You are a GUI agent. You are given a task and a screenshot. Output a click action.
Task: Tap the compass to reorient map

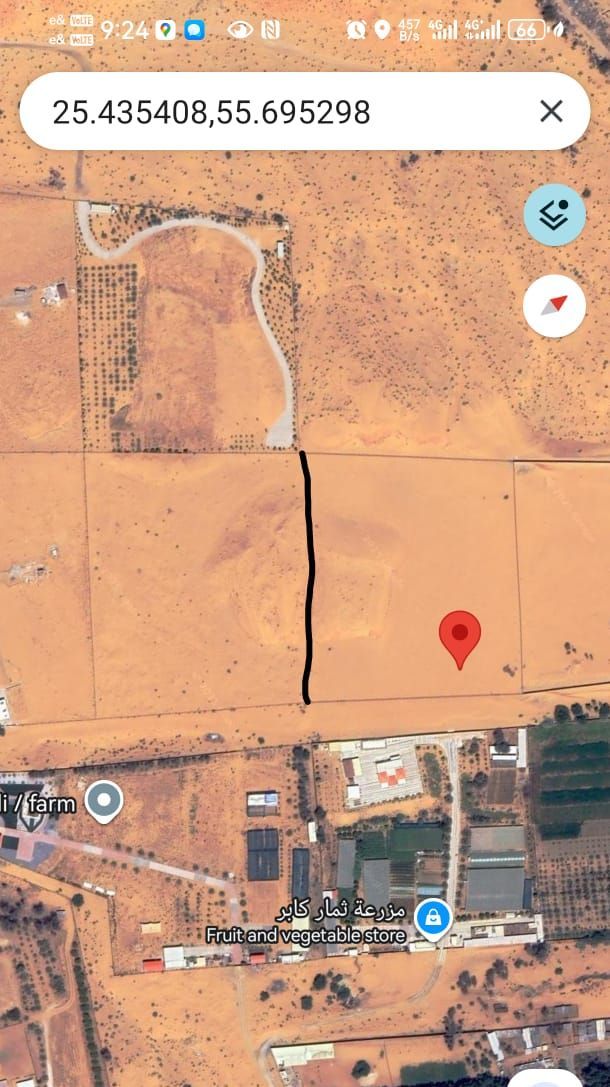pos(554,306)
